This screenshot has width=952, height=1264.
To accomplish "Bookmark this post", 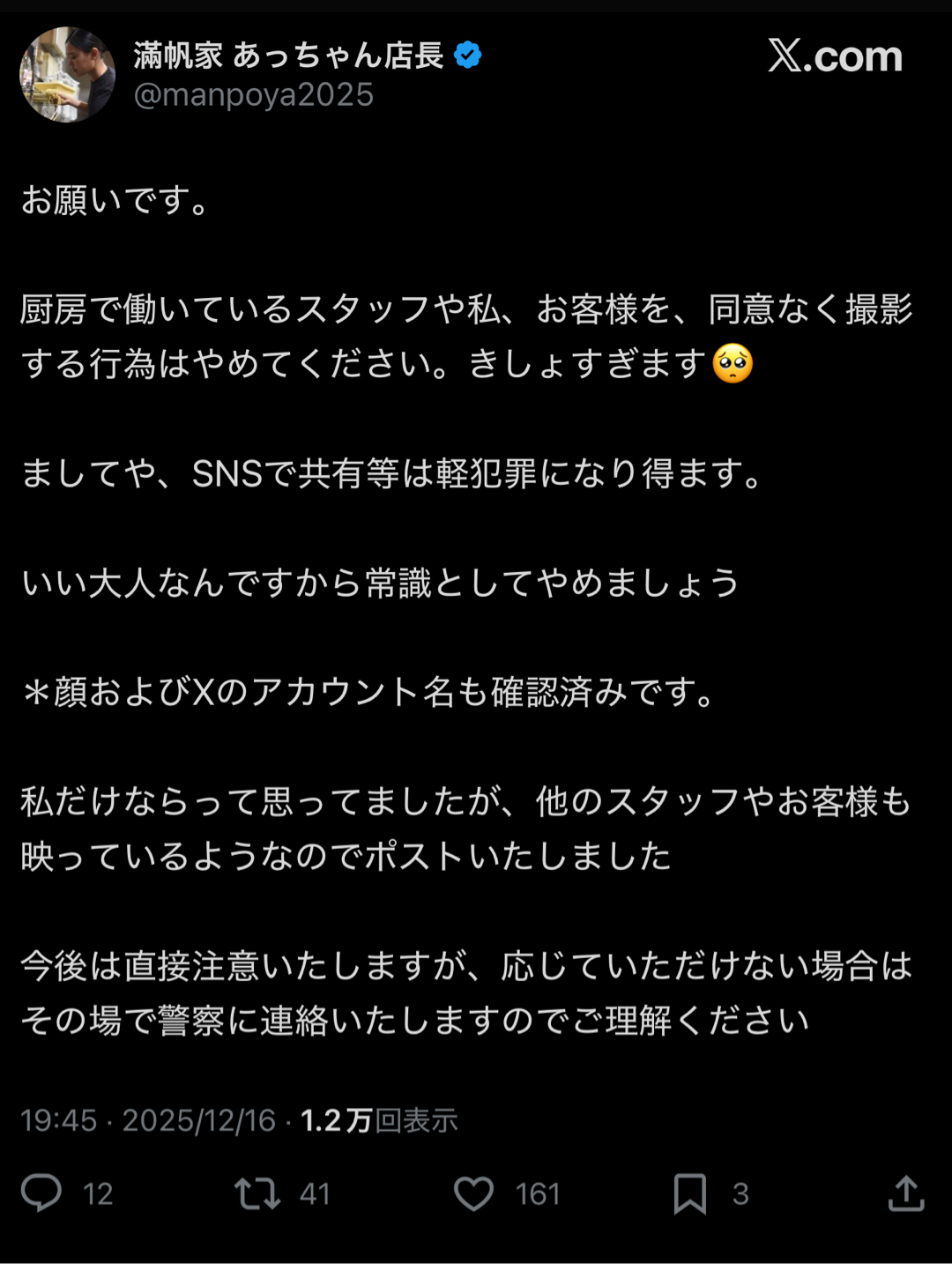I will point(690,1193).
